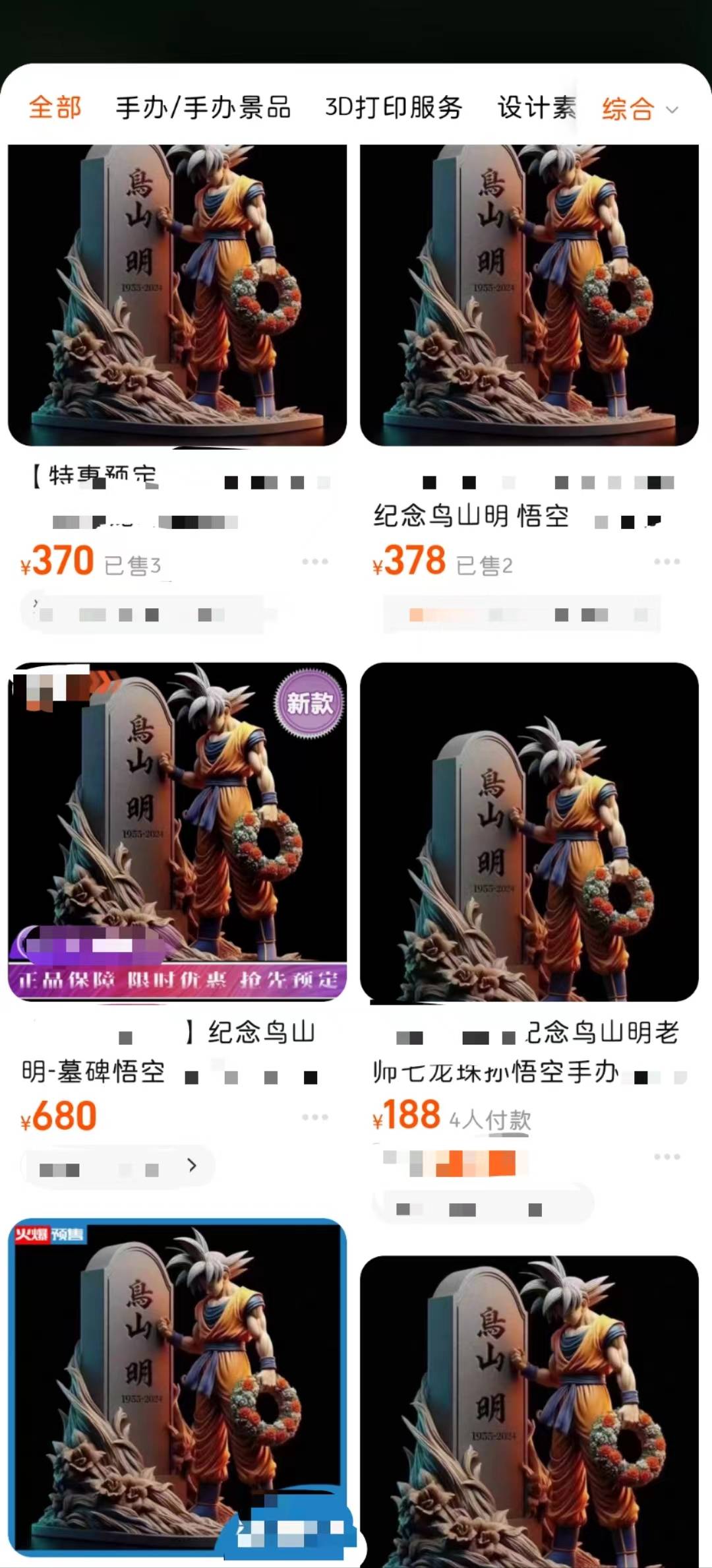Select the 手办/手办景品 category tab

pyautogui.click(x=203, y=108)
